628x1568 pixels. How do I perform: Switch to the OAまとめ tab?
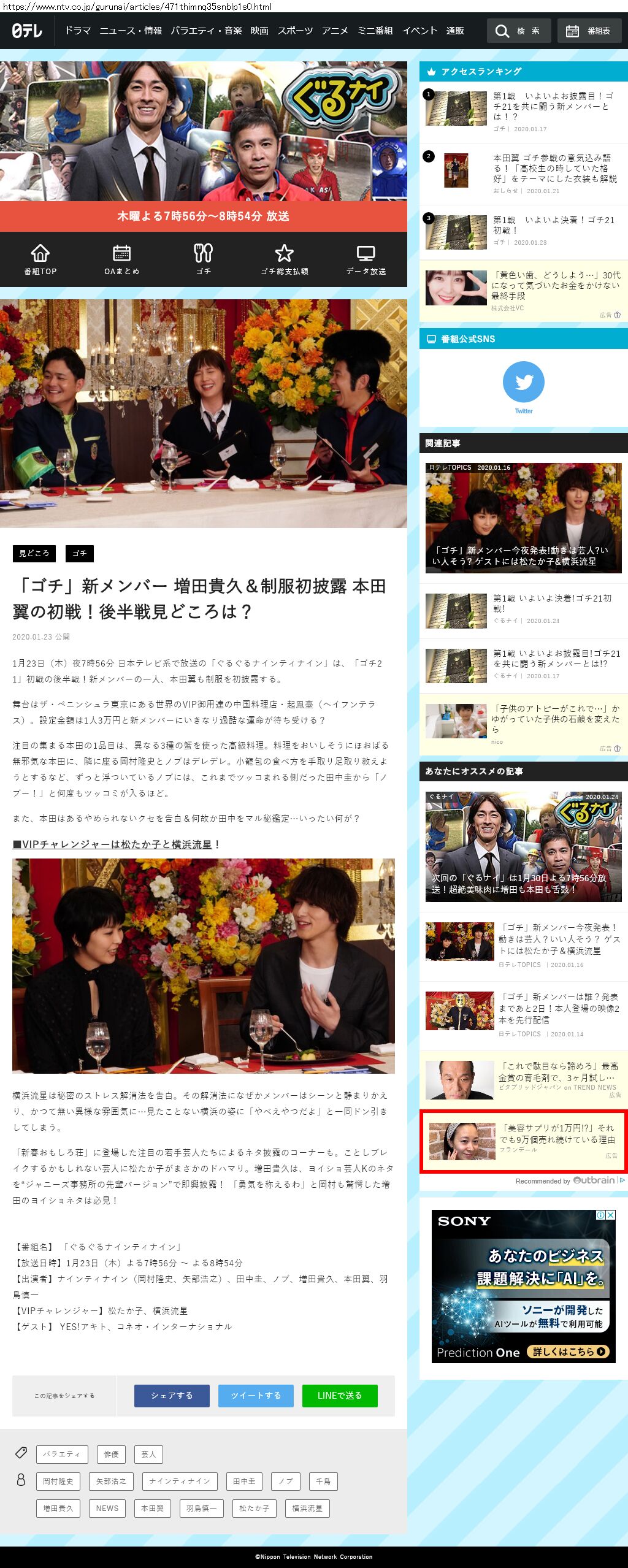[121, 259]
